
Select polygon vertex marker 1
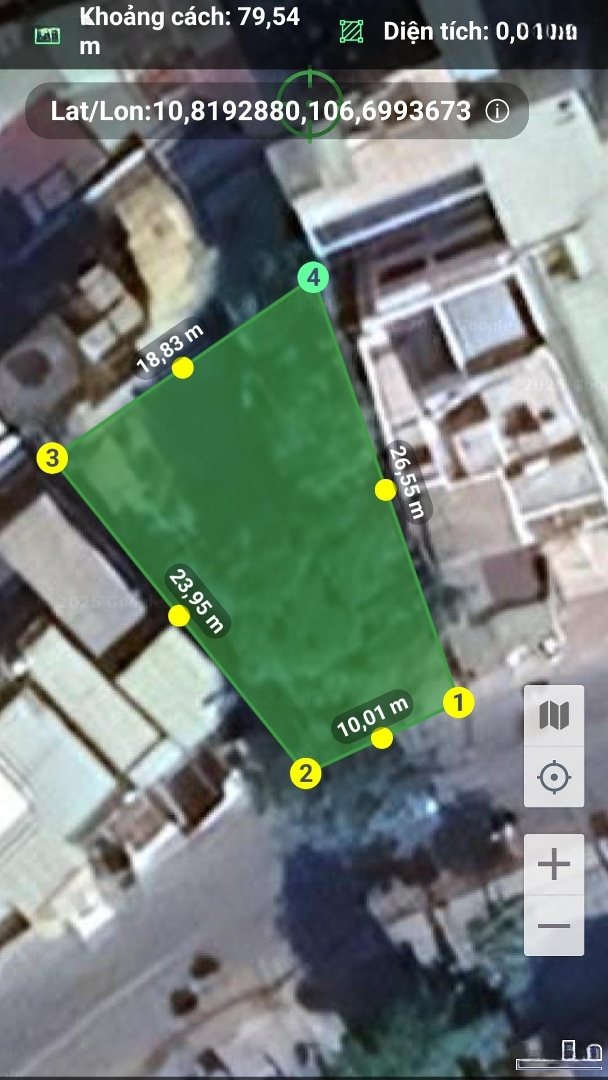tap(458, 703)
